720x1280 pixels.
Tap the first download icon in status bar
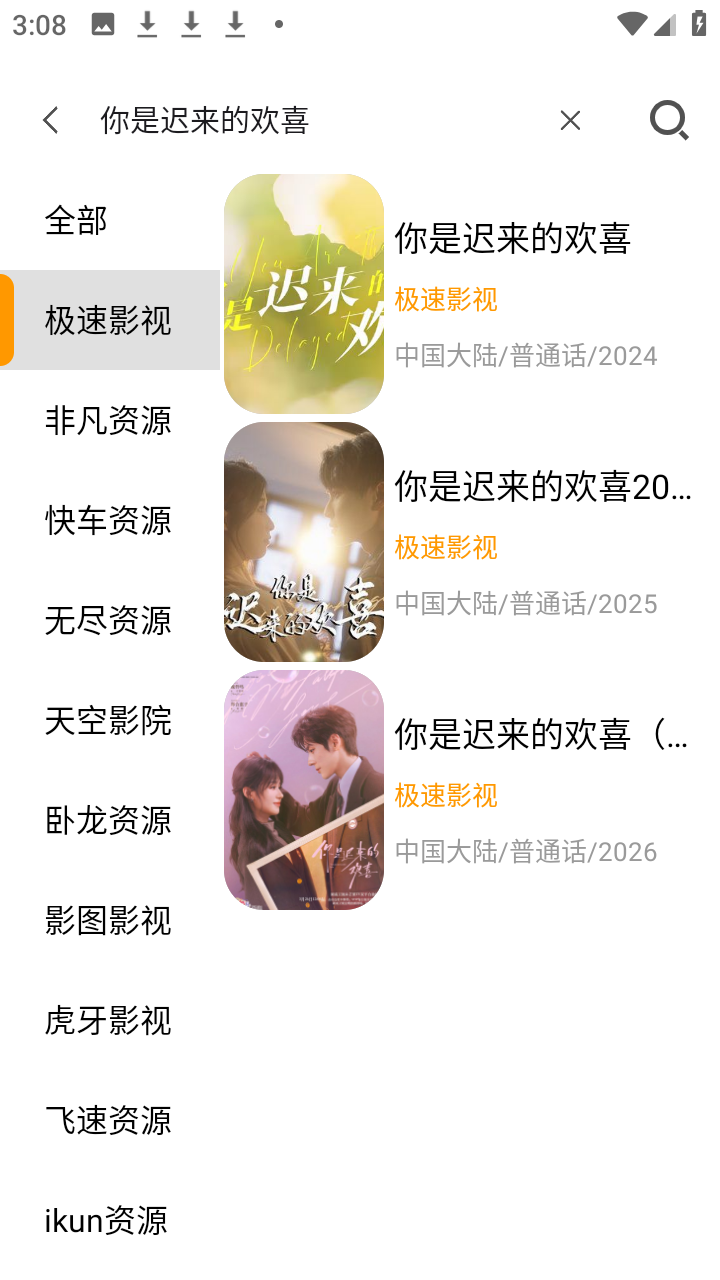coord(148,24)
